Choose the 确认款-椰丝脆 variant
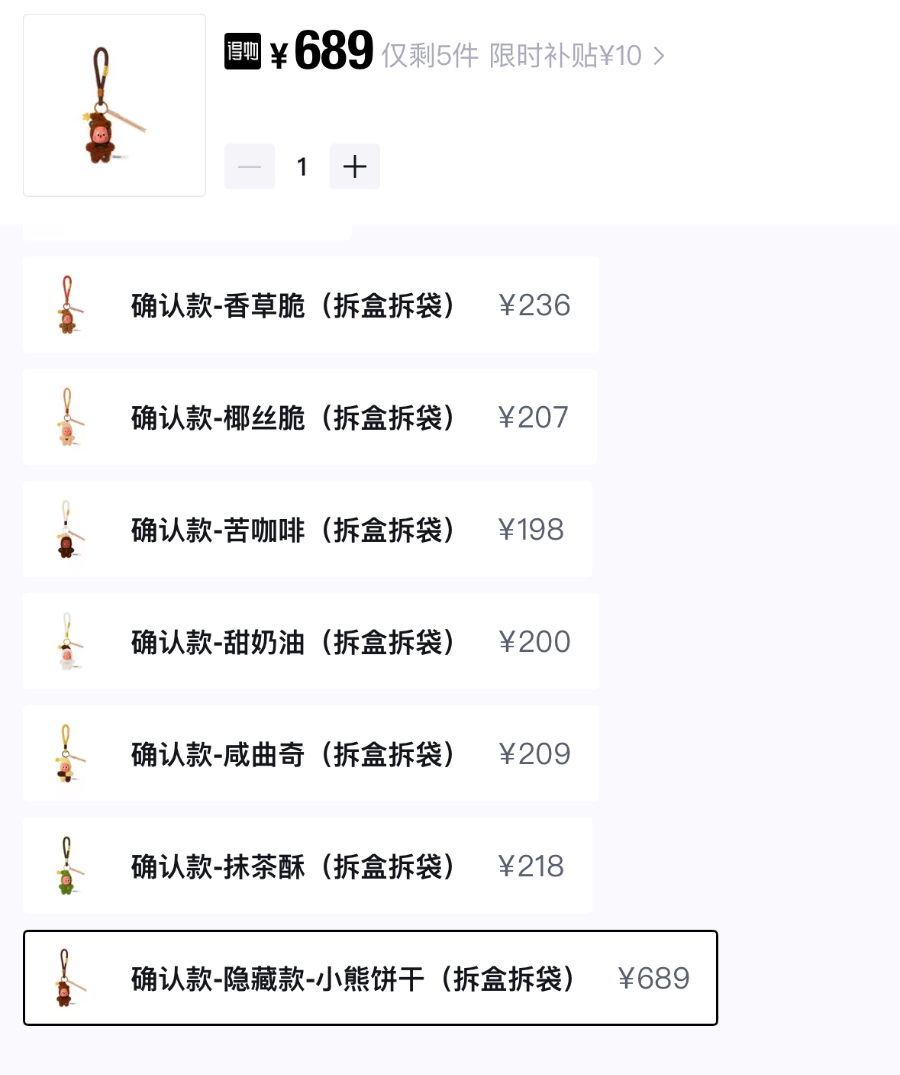Viewport: 900px width, 1075px height. click(x=309, y=417)
